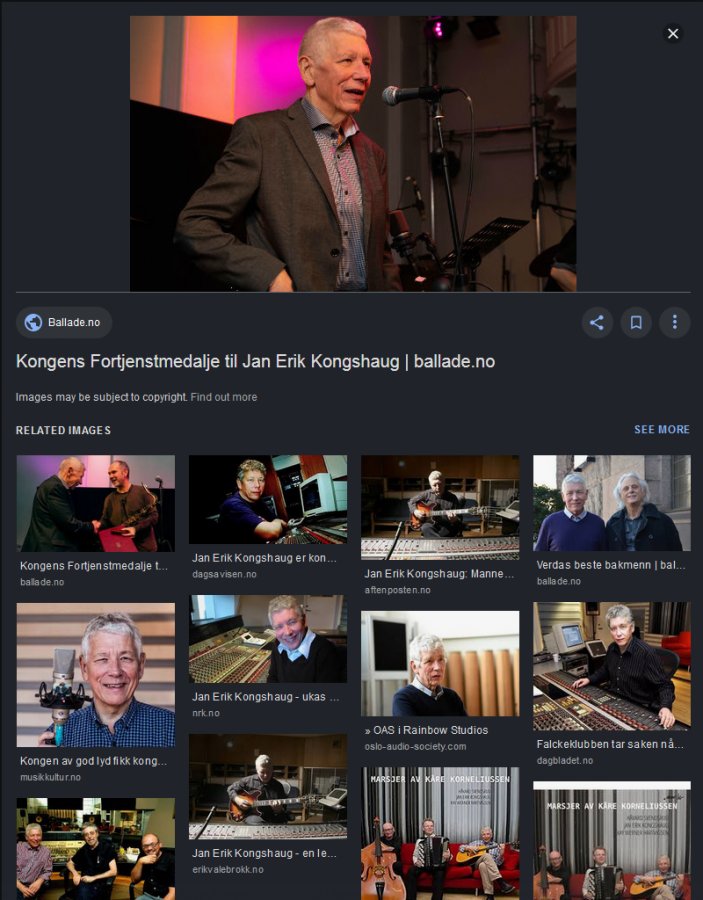Image resolution: width=703 pixels, height=900 pixels.
Task: Open the nrk.no related image
Action: pyautogui.click(x=268, y=638)
